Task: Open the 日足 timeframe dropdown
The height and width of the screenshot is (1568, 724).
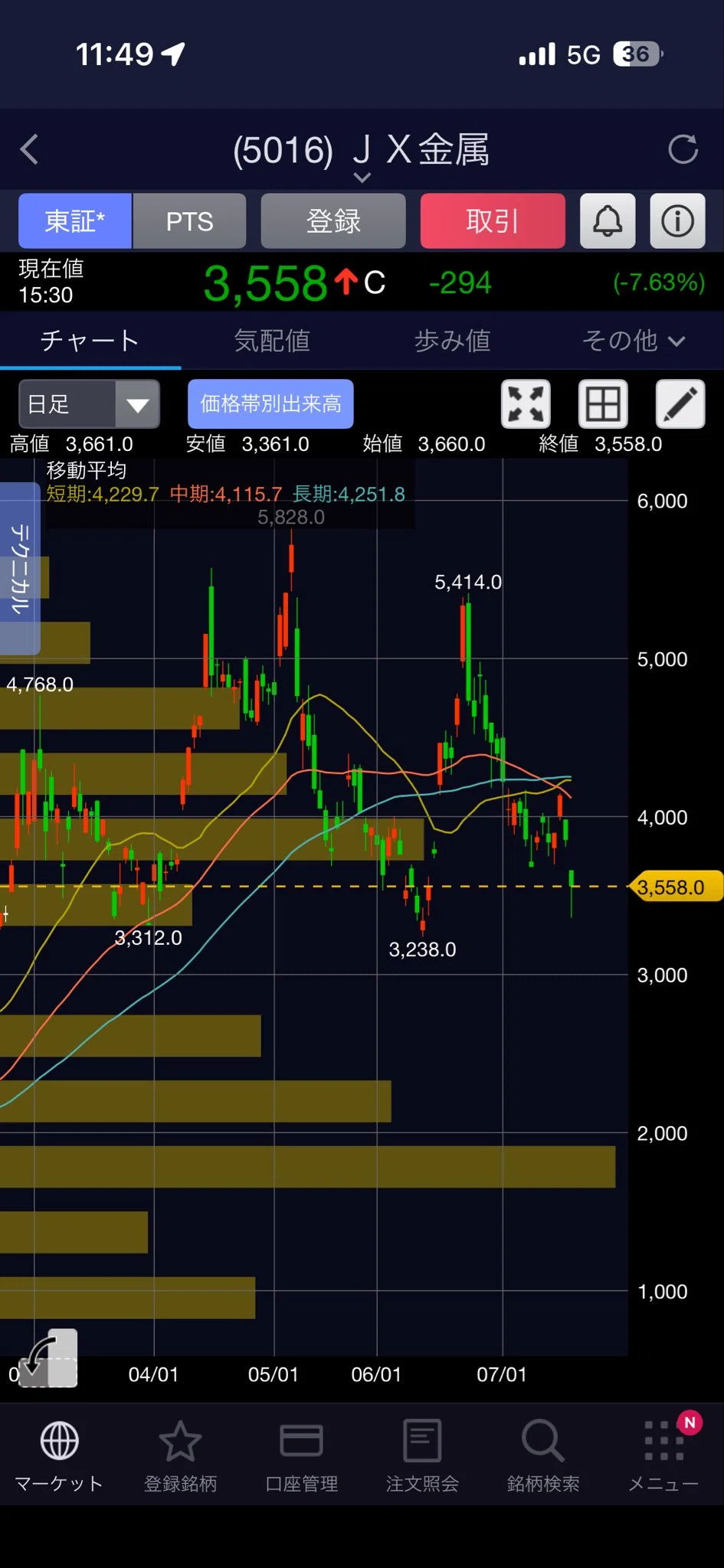Action: (89, 403)
